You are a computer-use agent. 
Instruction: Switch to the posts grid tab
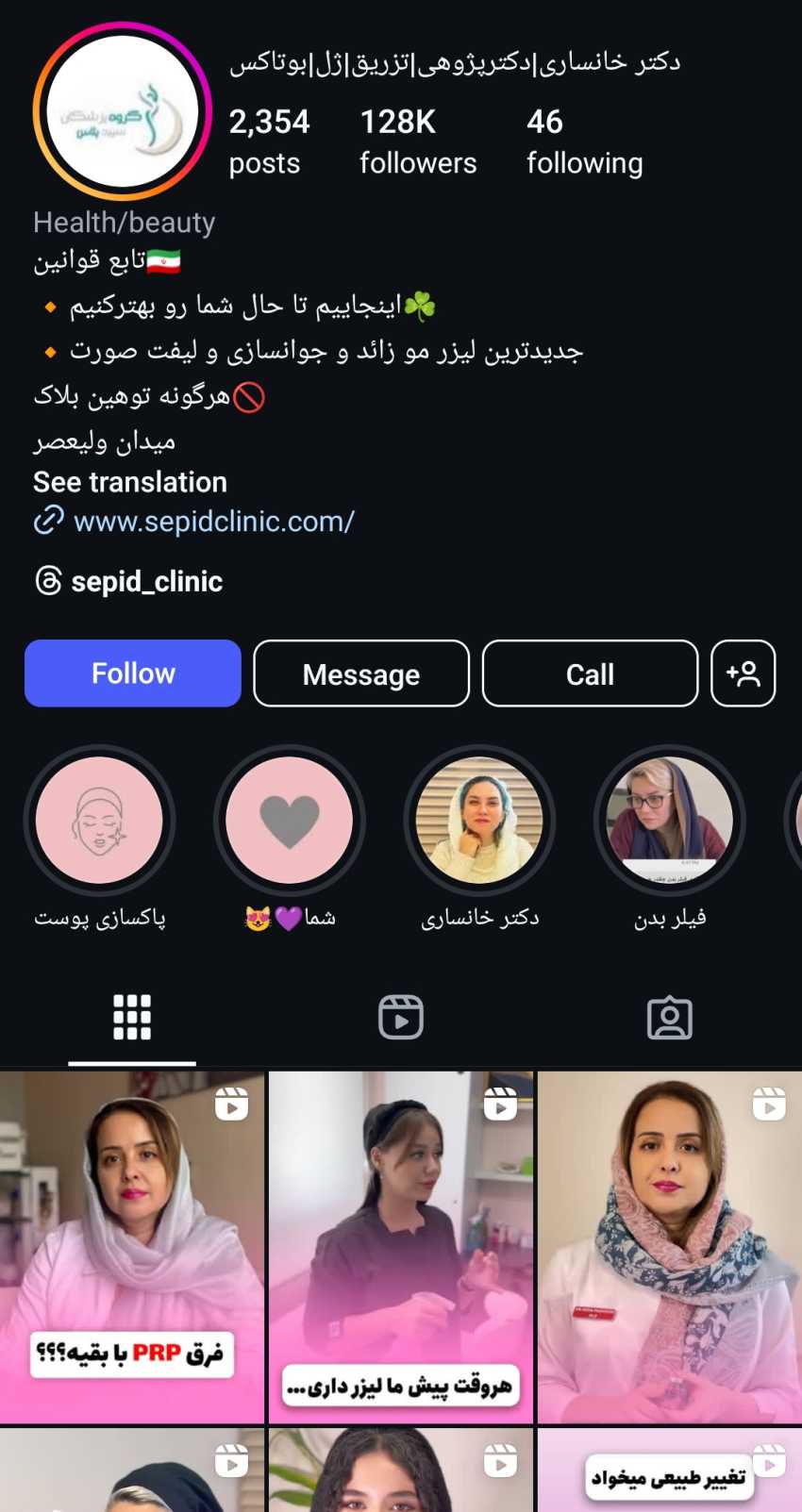[x=132, y=1018]
